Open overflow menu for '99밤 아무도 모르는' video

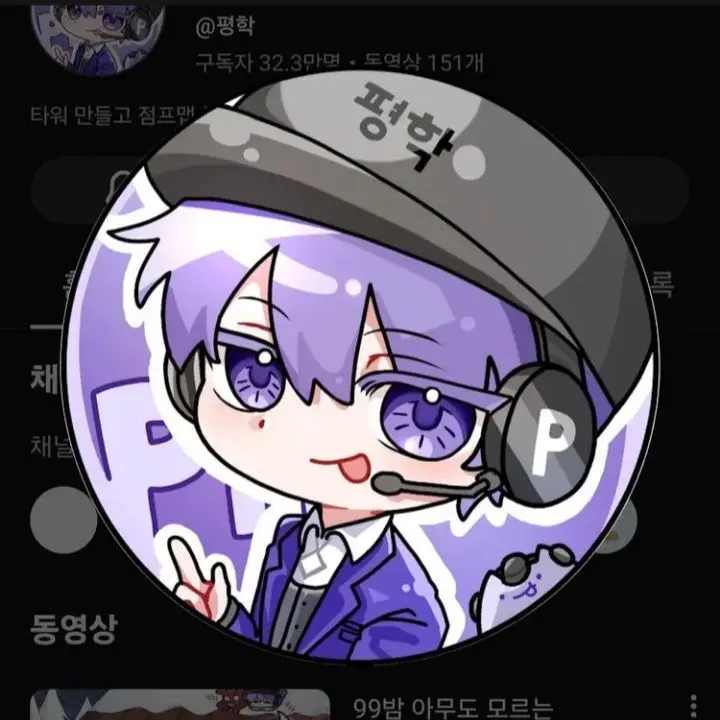pos(693,708)
